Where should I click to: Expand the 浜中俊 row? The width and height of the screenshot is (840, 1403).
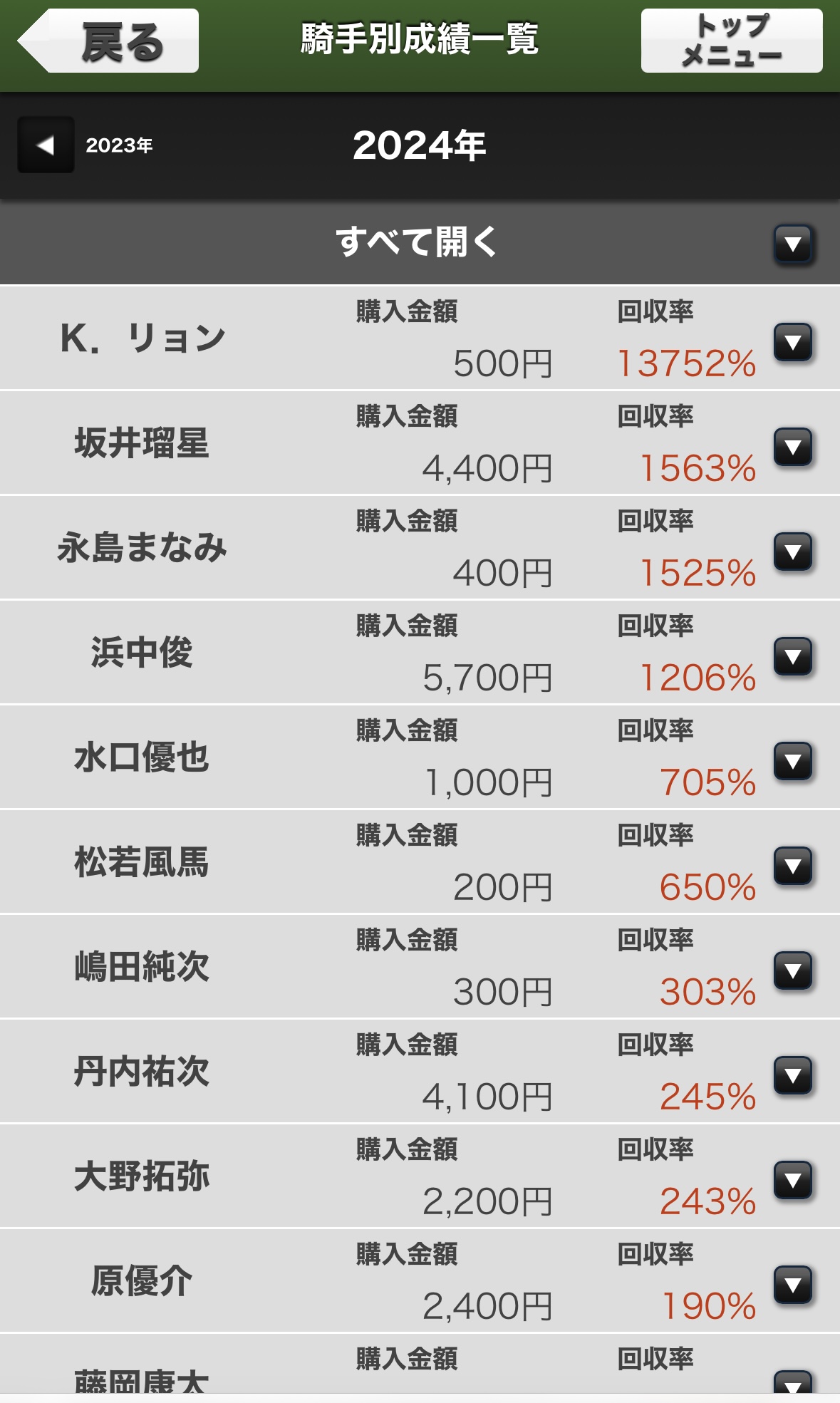pyautogui.click(x=793, y=657)
